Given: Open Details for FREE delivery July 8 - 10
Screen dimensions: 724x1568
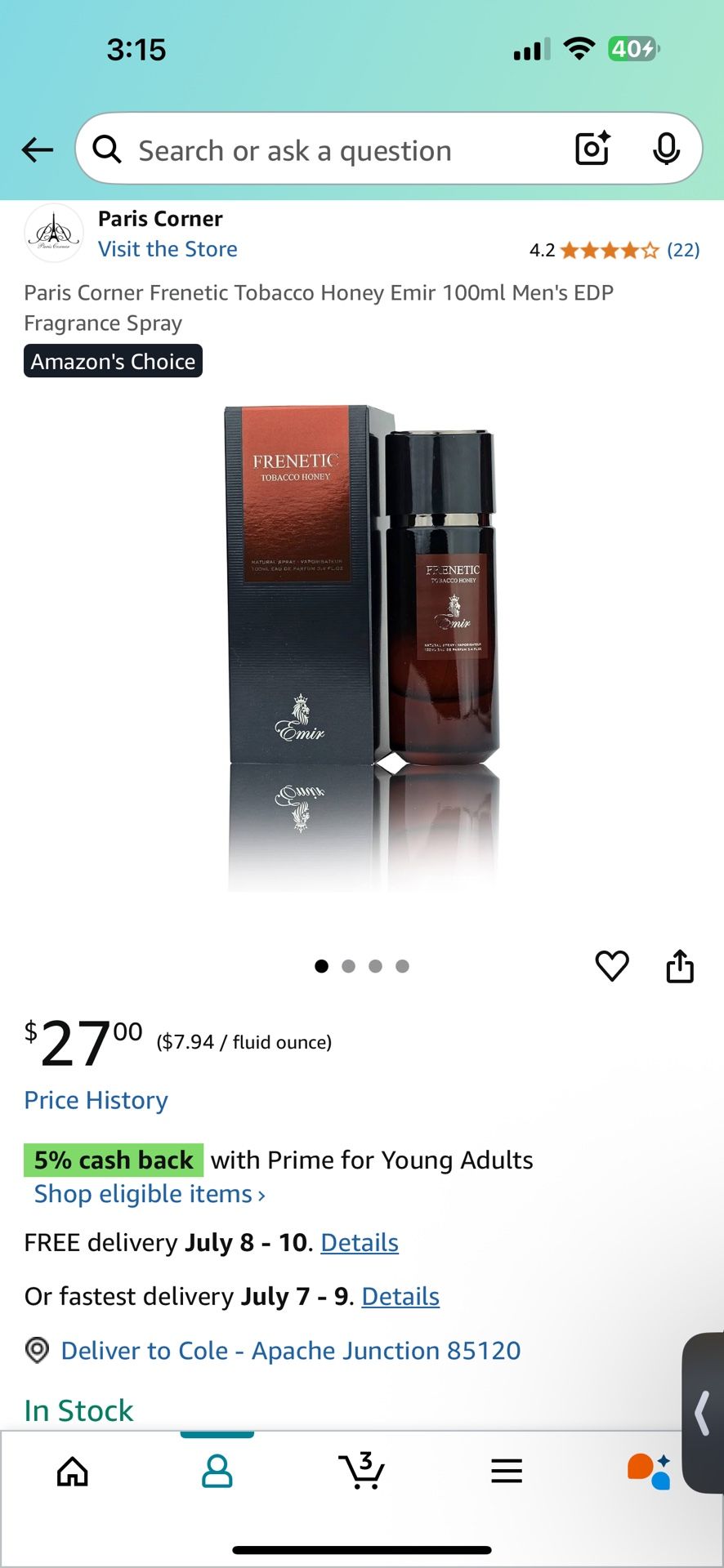Looking at the screenshot, I should pyautogui.click(x=360, y=1242).
